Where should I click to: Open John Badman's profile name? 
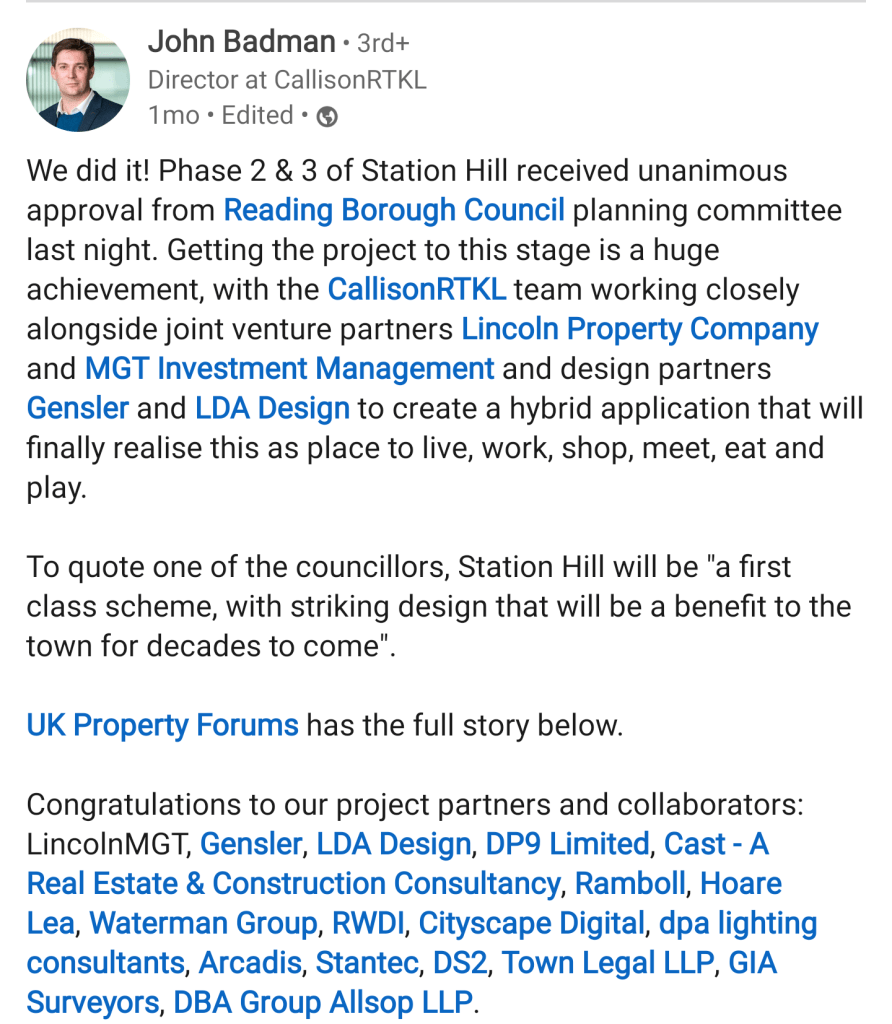[x=241, y=42]
